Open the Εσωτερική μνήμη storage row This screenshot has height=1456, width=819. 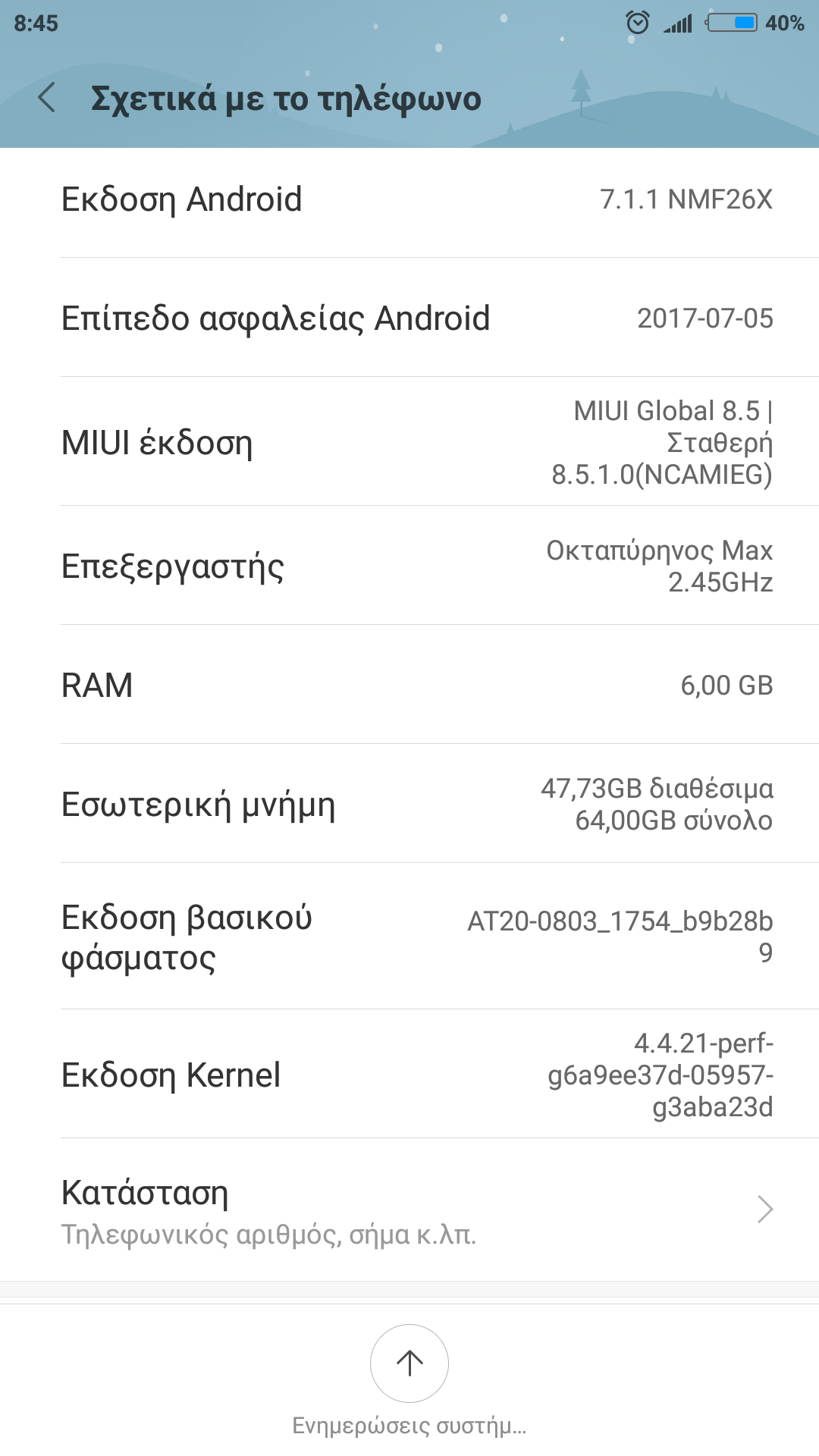(409, 804)
